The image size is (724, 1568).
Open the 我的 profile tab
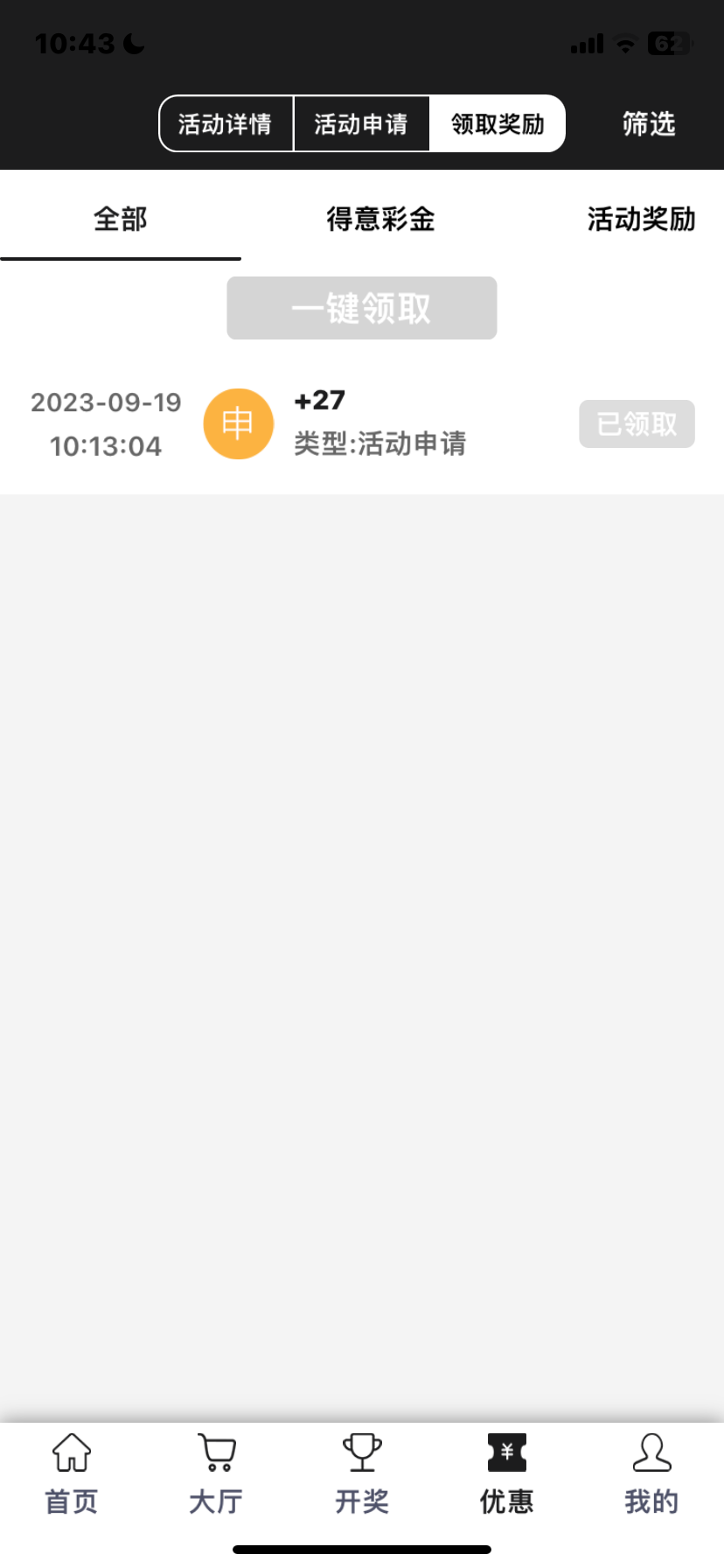(651, 1476)
